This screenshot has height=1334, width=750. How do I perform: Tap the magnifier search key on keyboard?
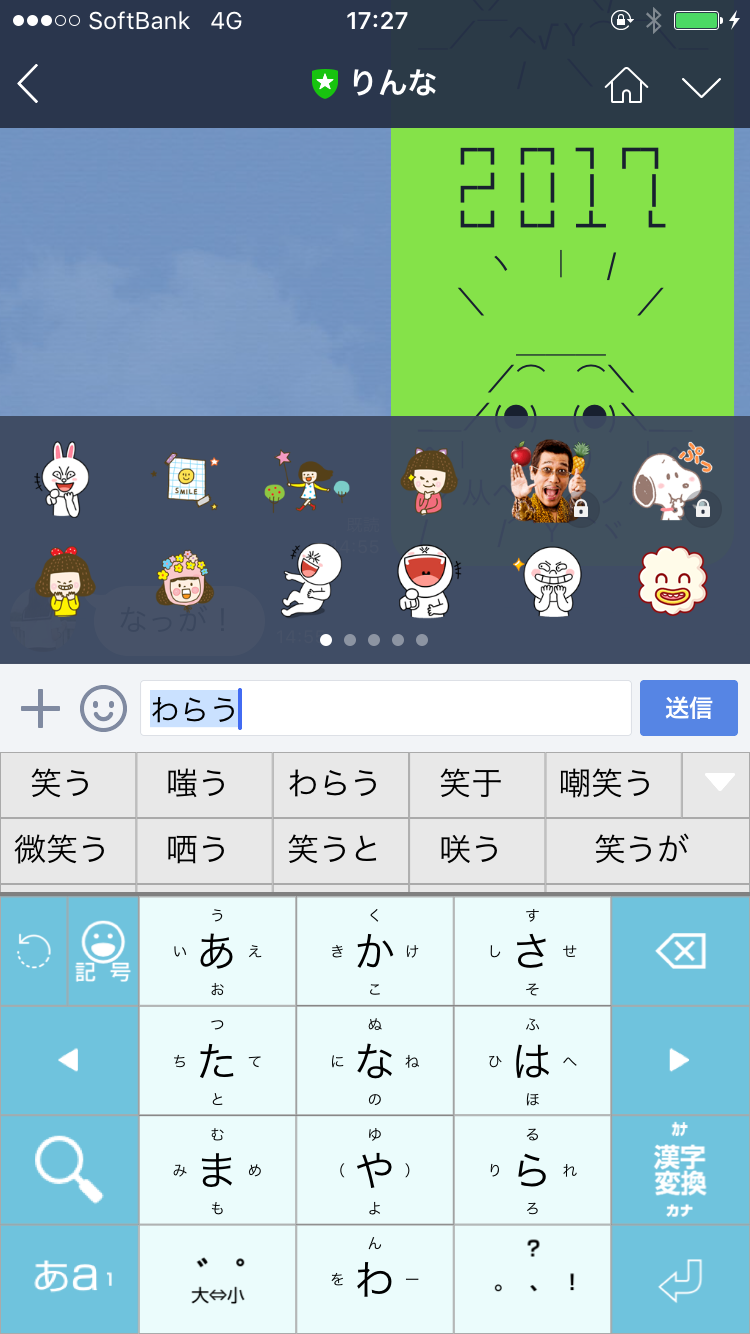pos(68,1170)
